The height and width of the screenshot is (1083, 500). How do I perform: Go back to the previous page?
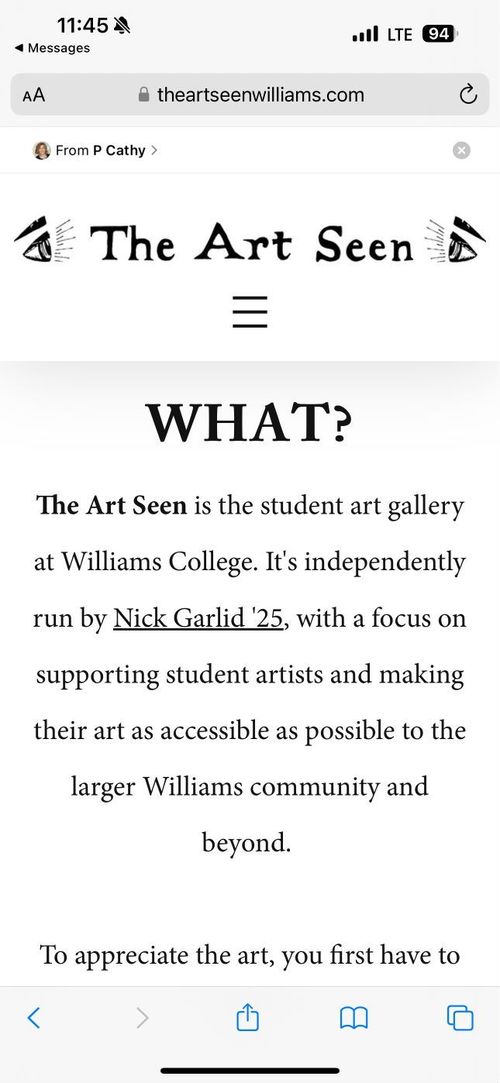[x=34, y=1017]
